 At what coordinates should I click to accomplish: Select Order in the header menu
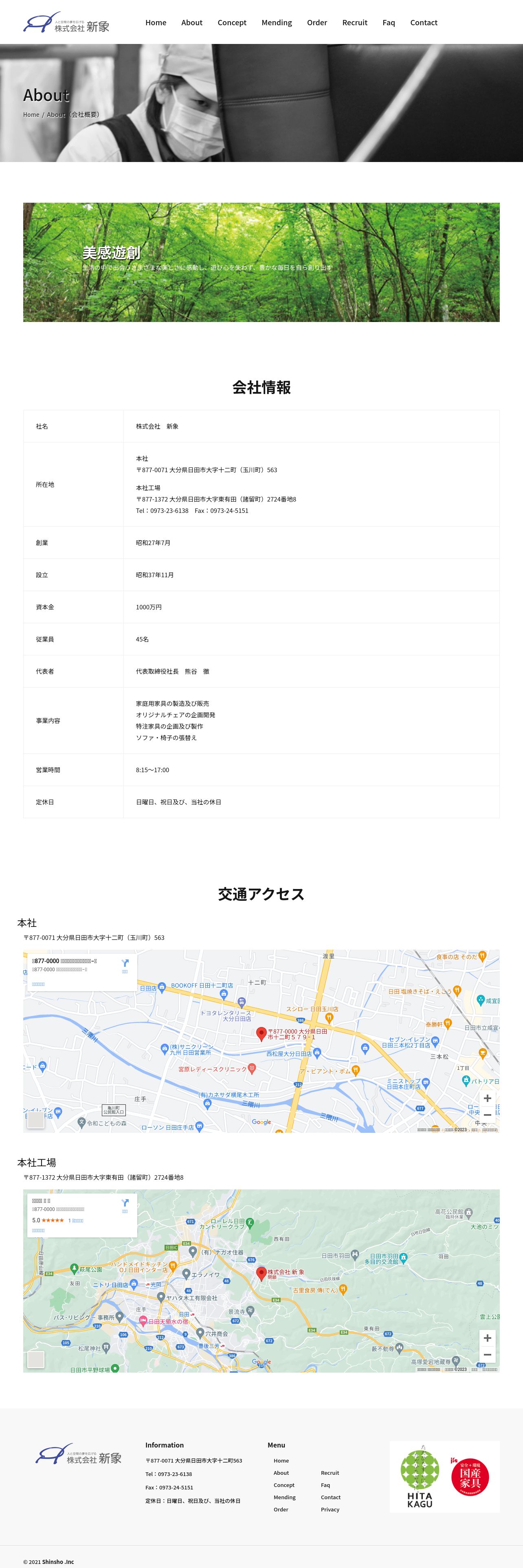pyautogui.click(x=316, y=22)
